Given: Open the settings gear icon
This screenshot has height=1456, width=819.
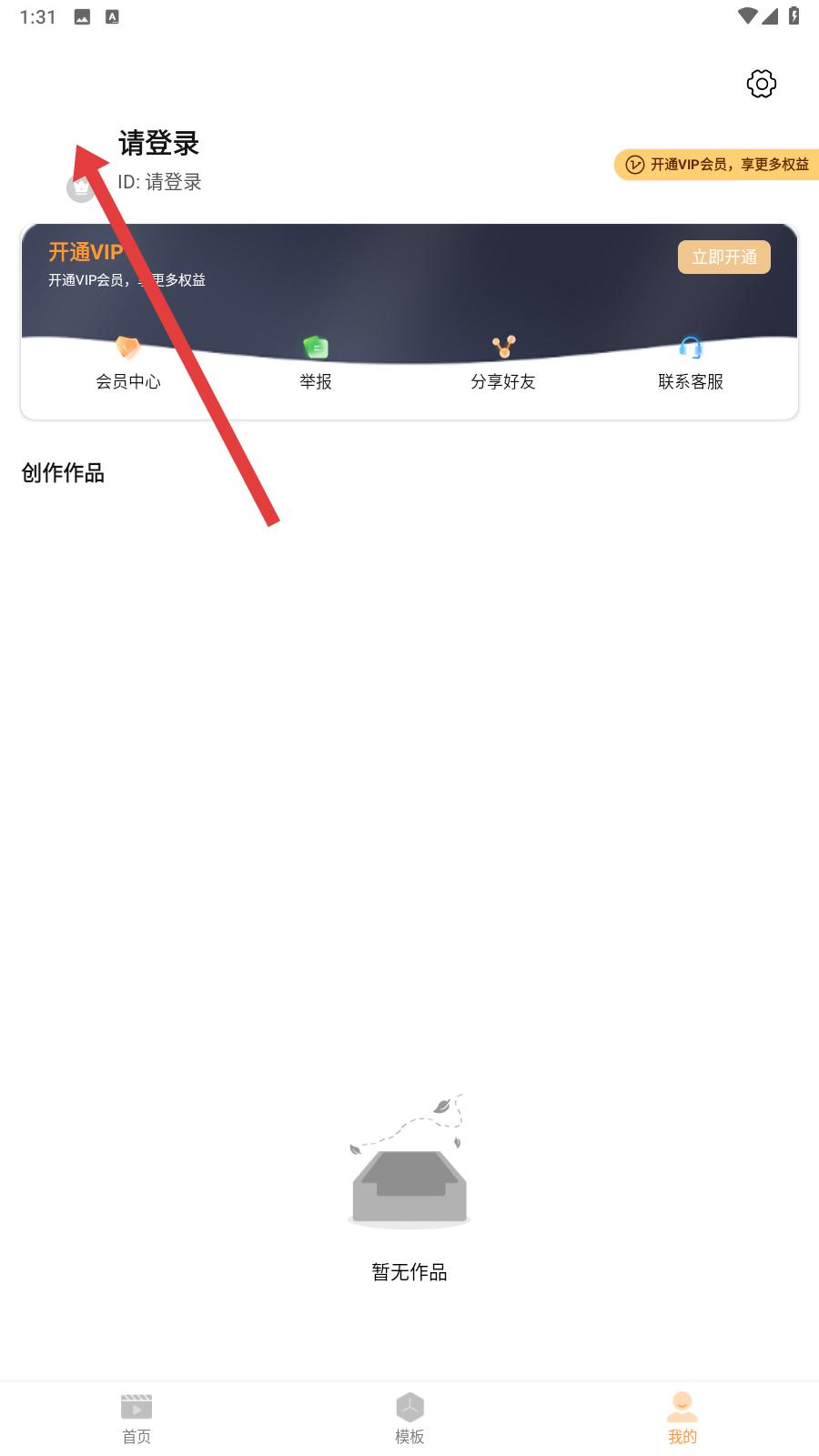Looking at the screenshot, I should pyautogui.click(x=761, y=84).
